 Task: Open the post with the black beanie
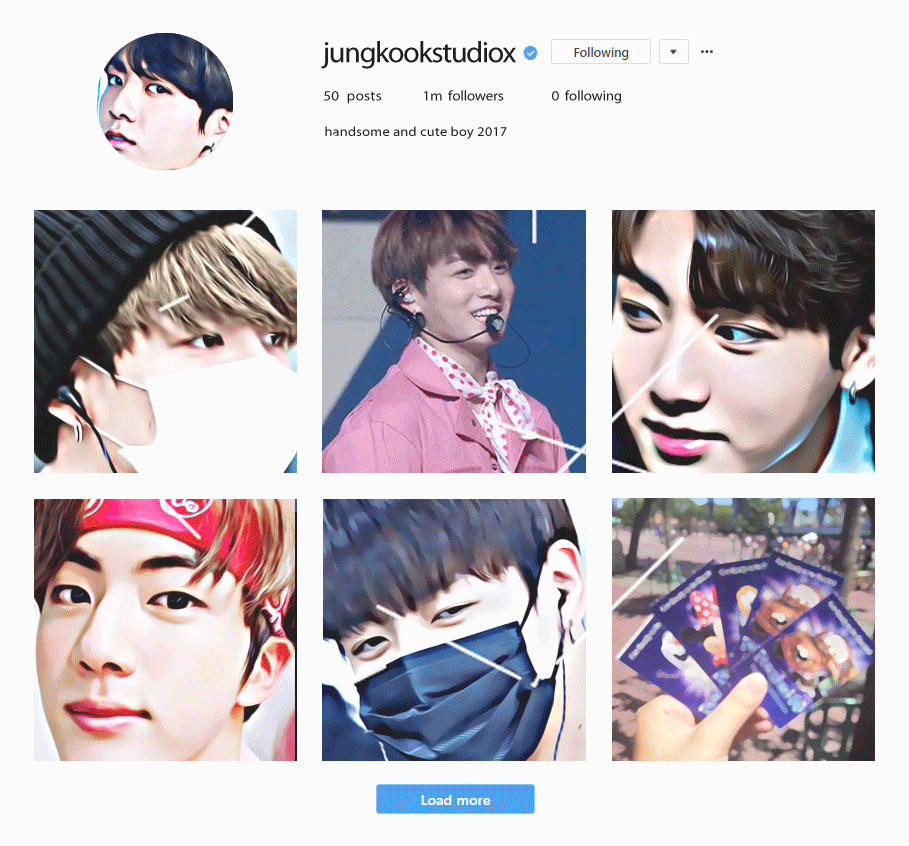(165, 341)
